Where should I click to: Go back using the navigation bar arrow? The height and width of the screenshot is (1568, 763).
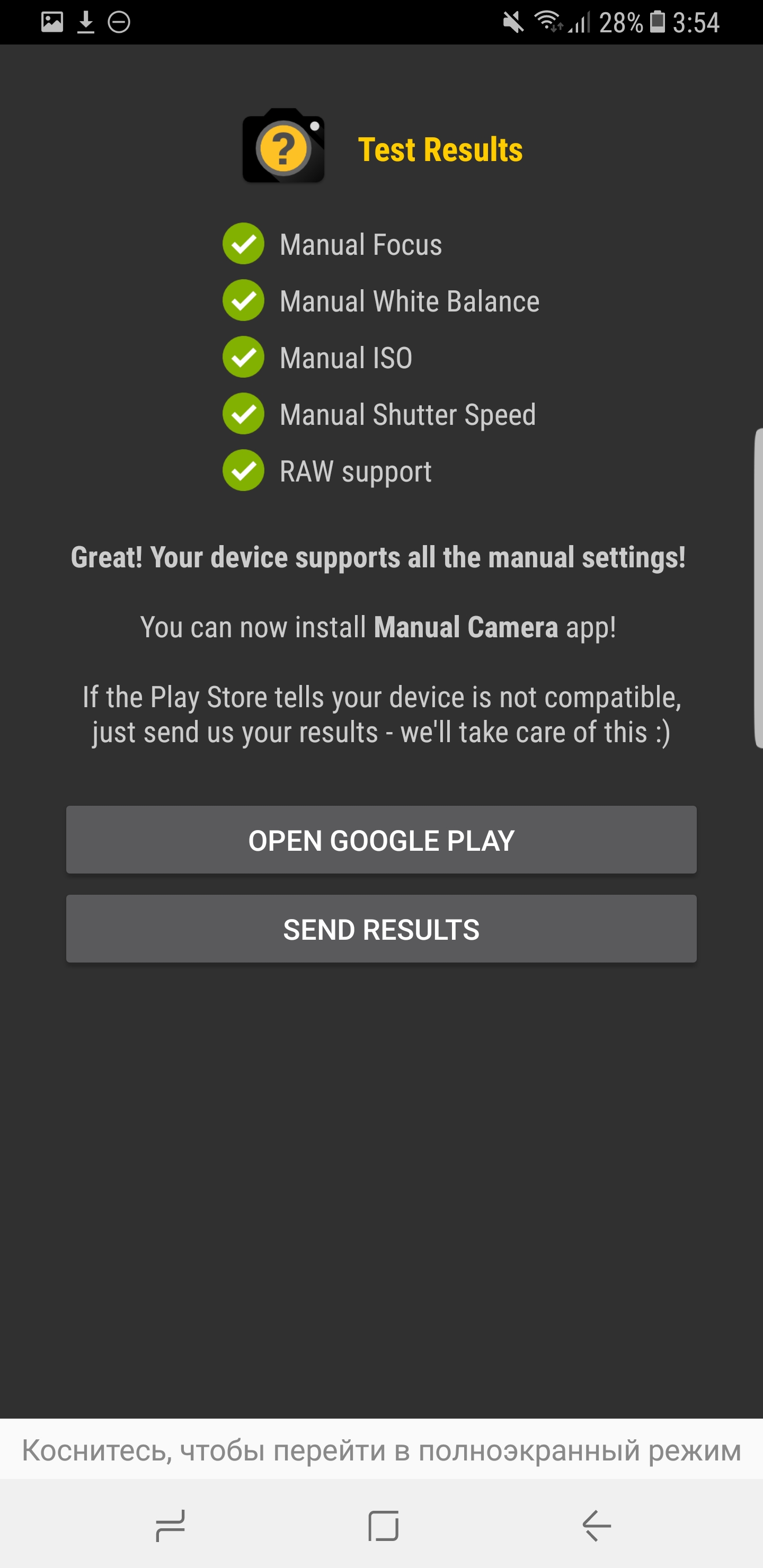(596, 1526)
